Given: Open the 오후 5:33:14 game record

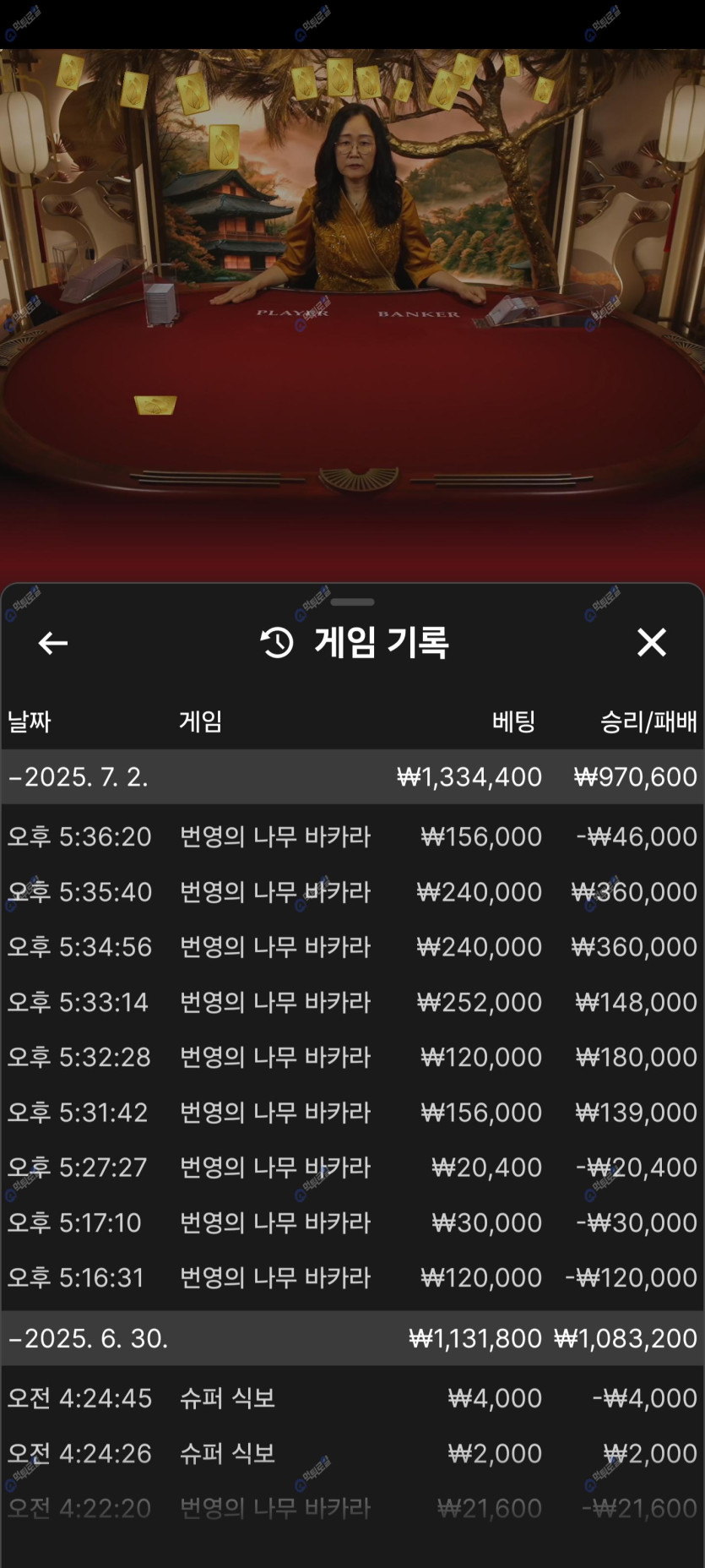Looking at the screenshot, I should click(352, 1002).
